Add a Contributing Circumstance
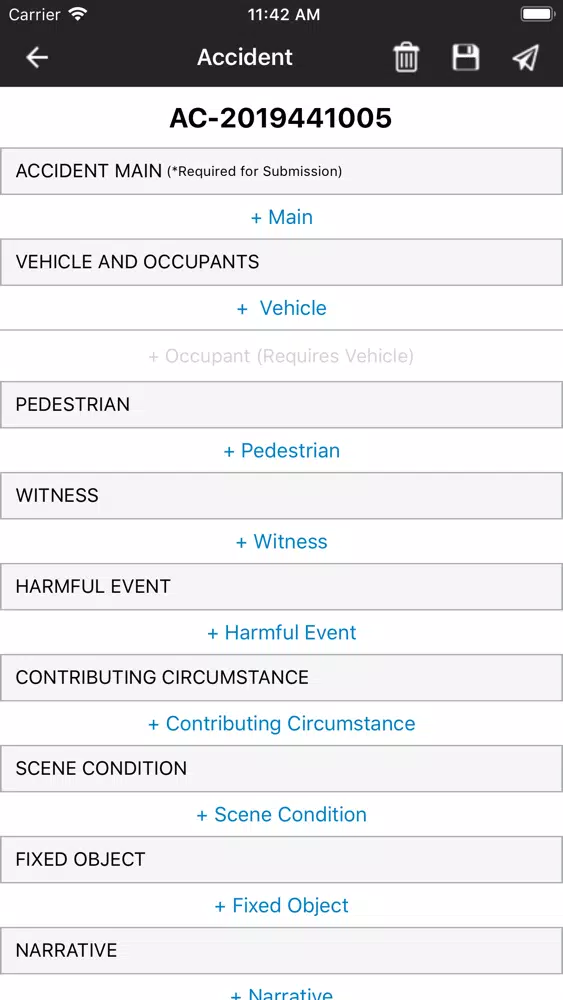The height and width of the screenshot is (1000, 563). pos(281,723)
